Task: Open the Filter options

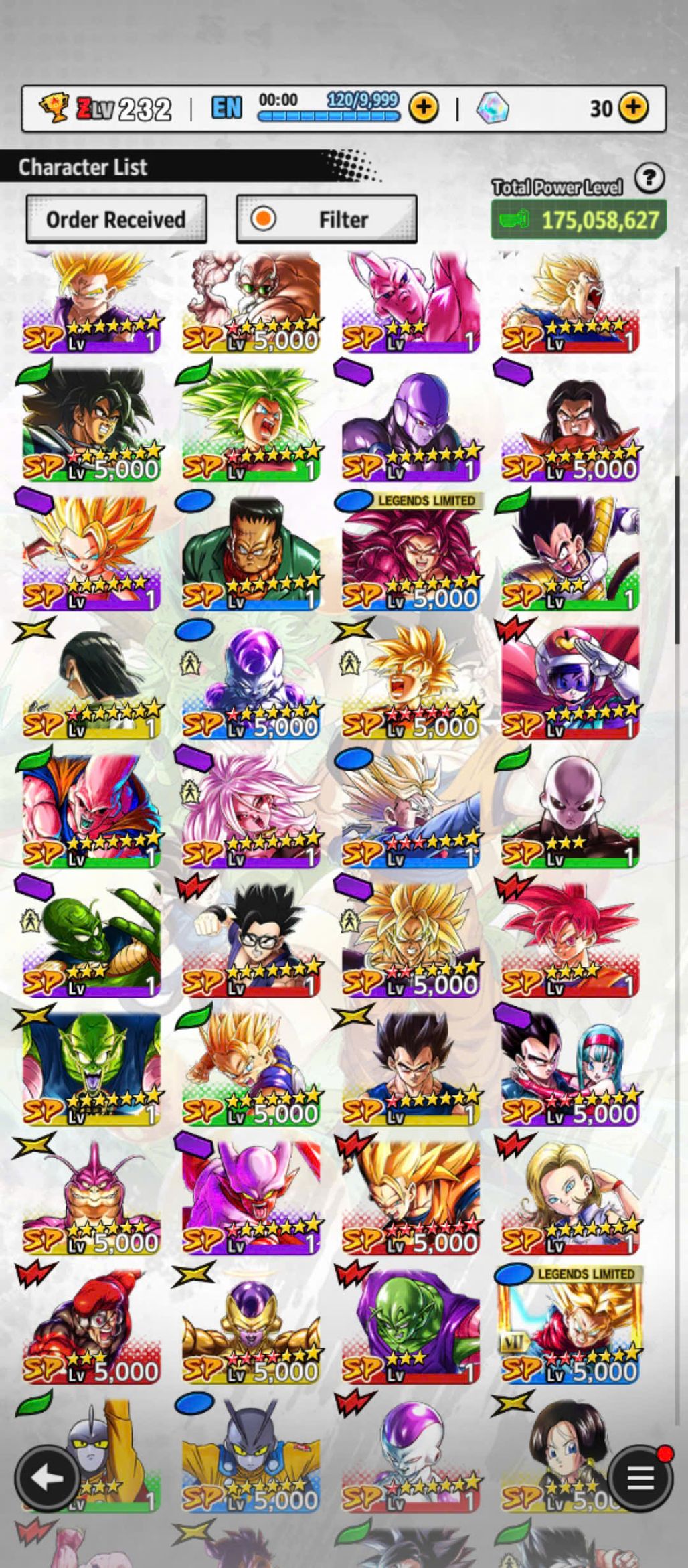Action: (x=327, y=220)
